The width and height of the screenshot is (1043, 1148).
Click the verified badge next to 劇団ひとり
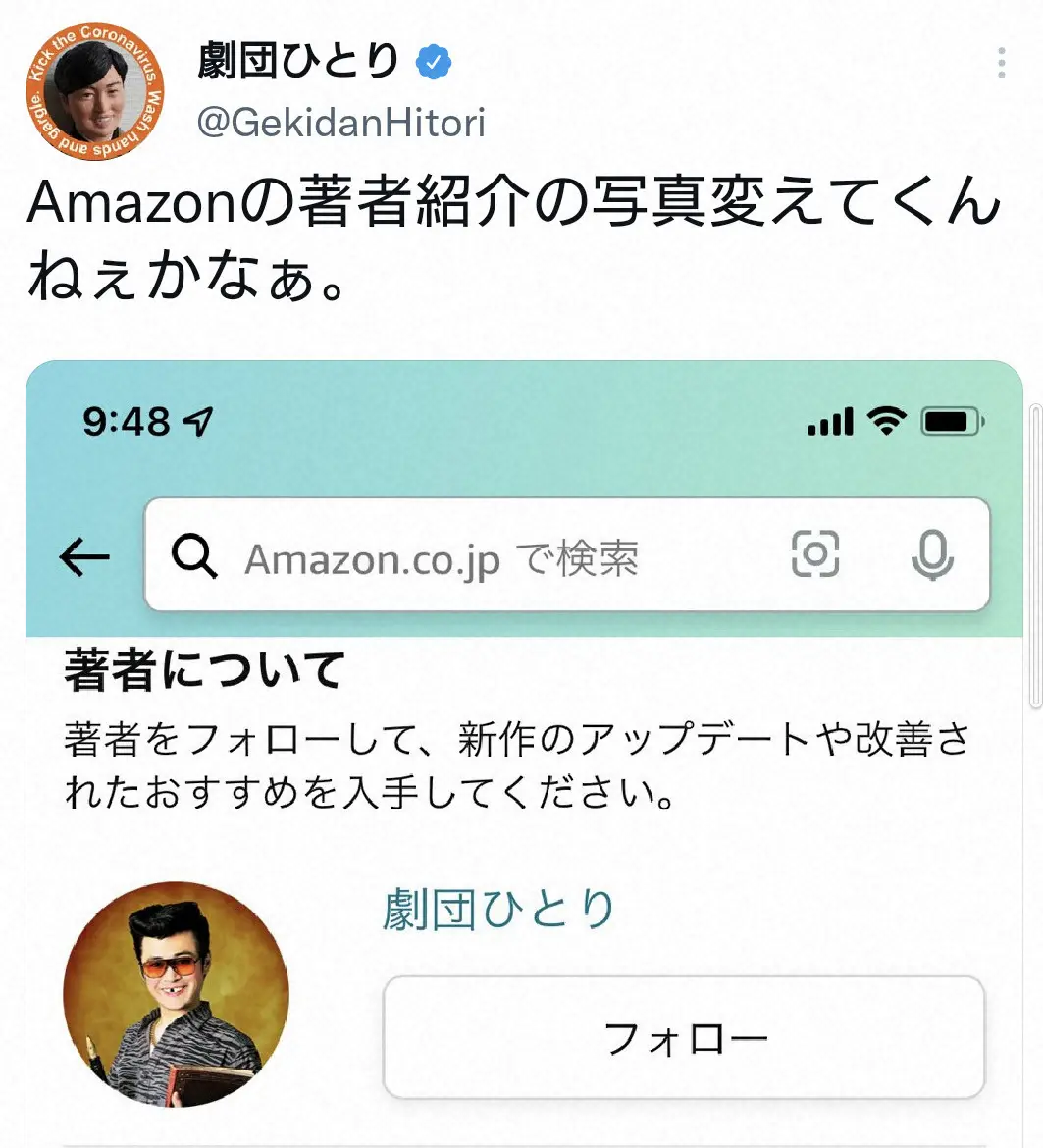434,61
